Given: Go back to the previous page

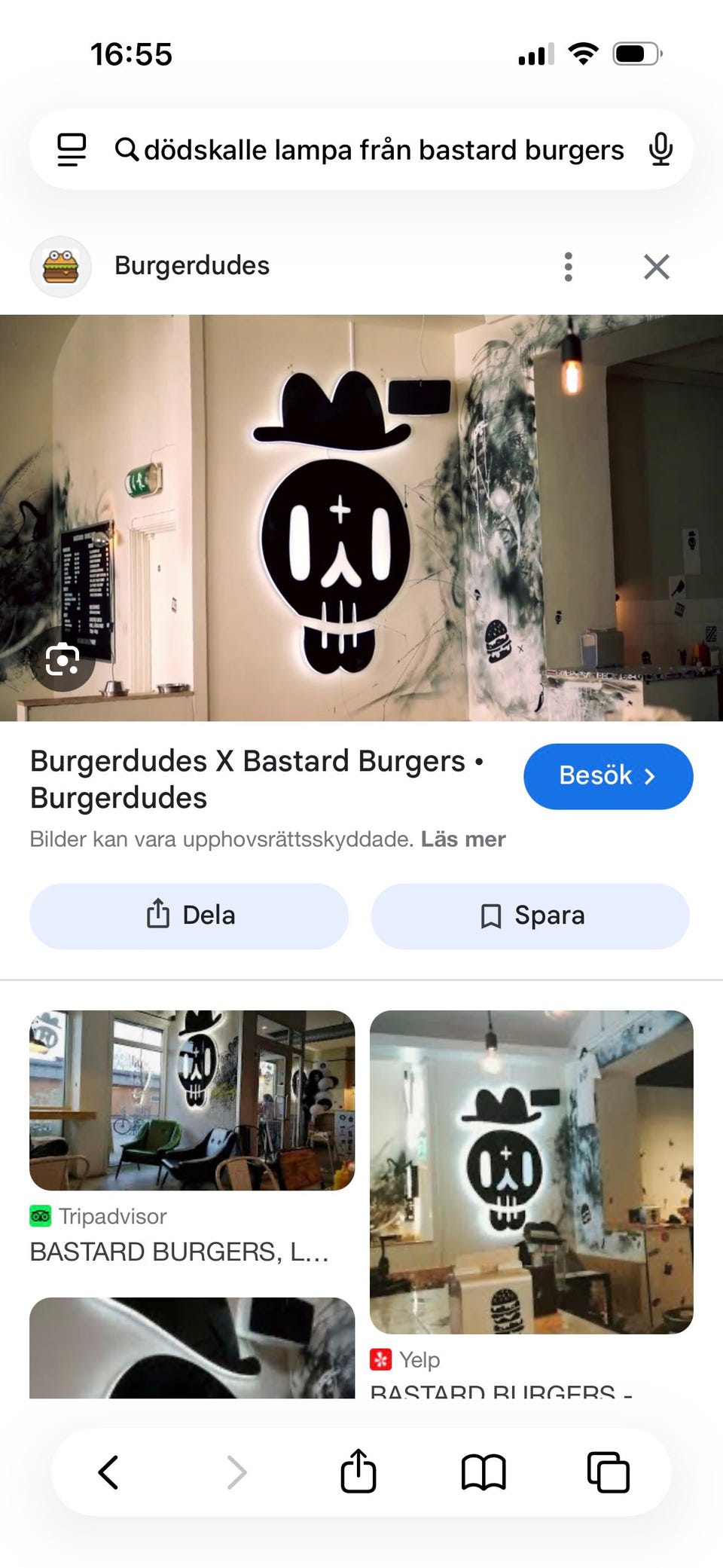Looking at the screenshot, I should click(109, 1472).
